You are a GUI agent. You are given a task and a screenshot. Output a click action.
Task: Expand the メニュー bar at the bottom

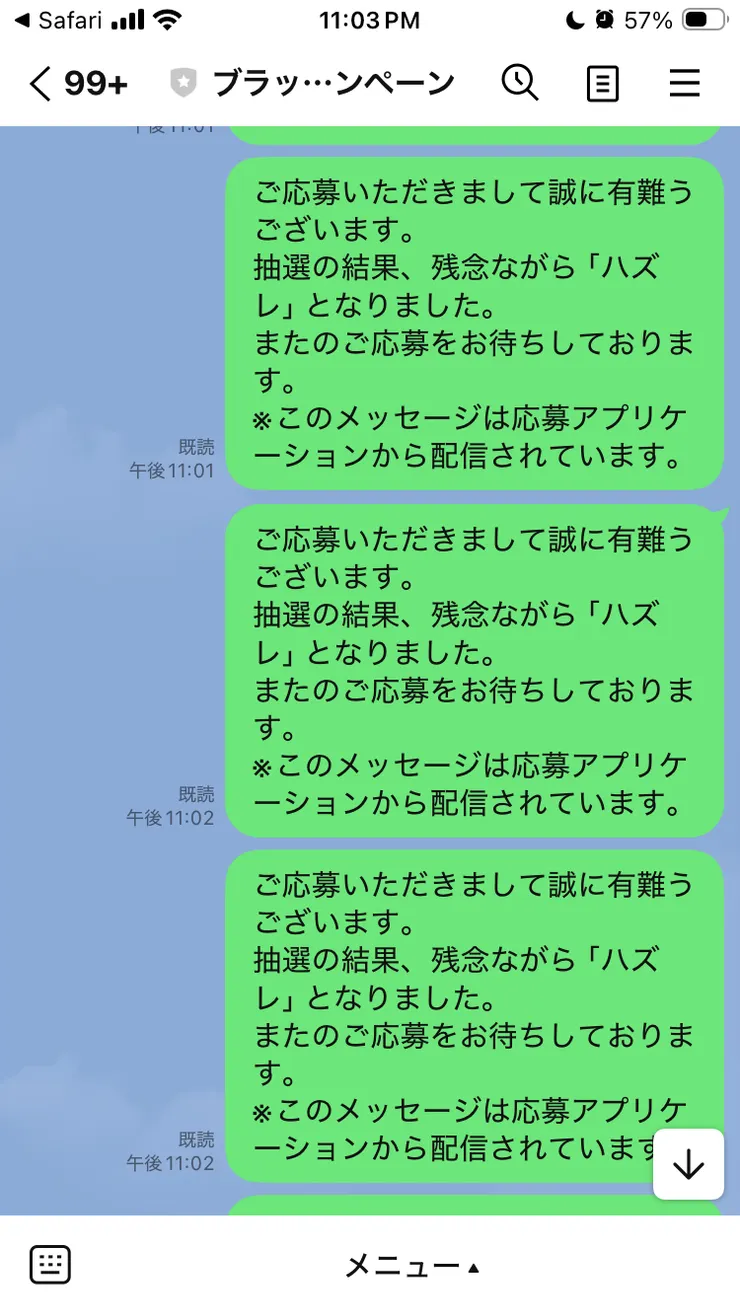(x=410, y=1265)
